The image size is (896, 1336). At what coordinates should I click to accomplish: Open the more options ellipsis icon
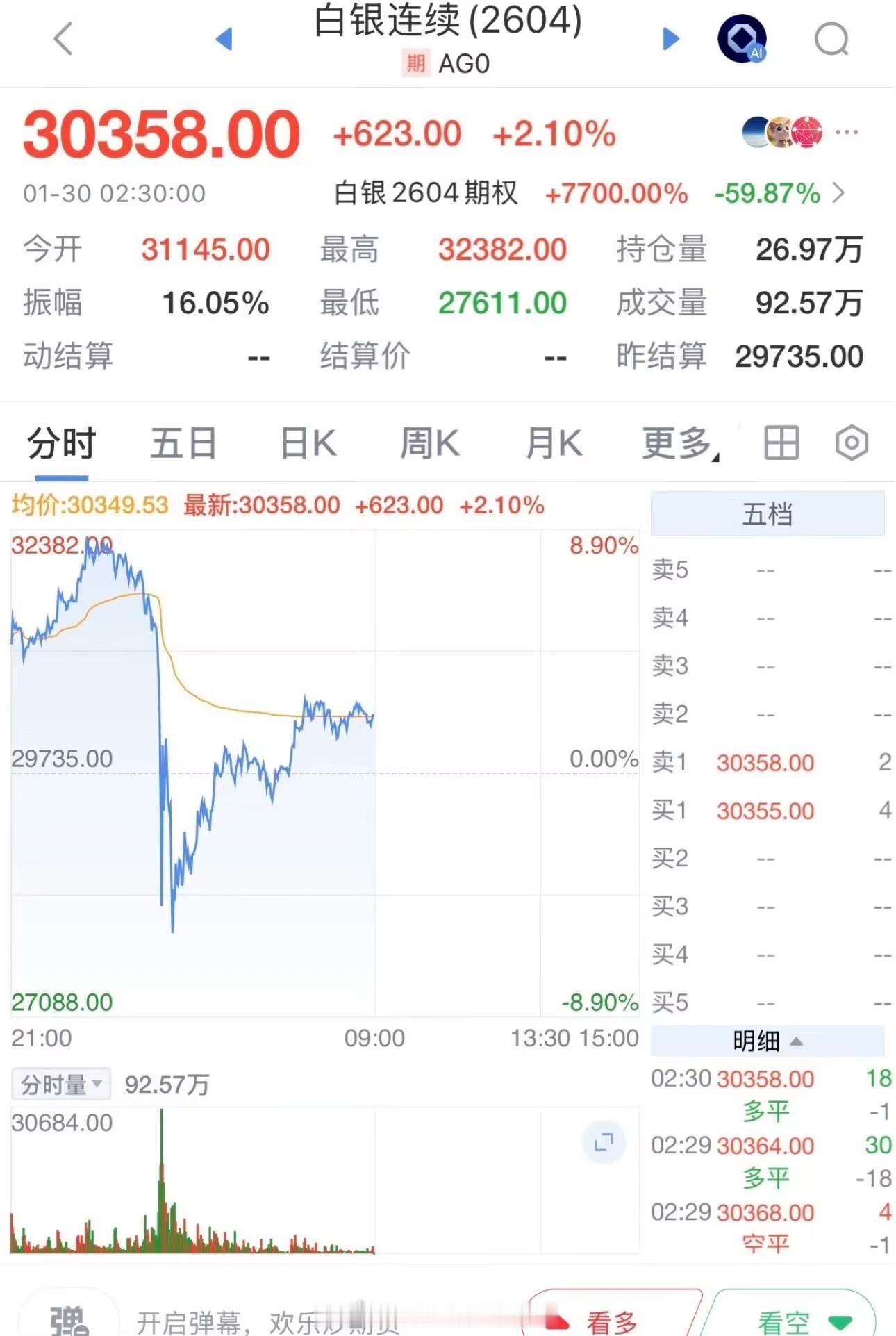click(846, 132)
